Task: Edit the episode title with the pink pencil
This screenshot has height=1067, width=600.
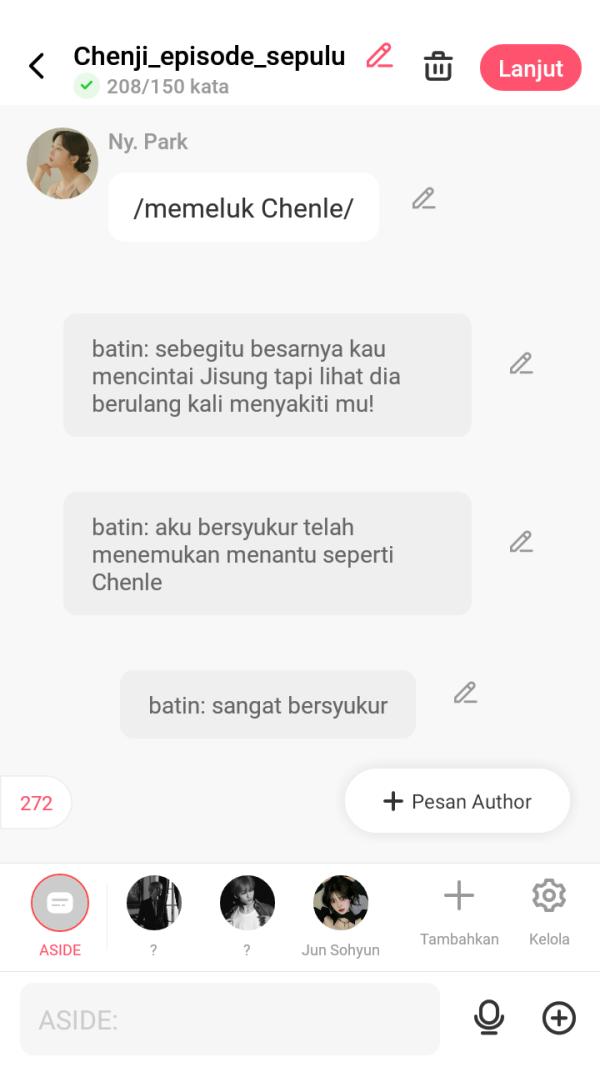Action: tap(379, 56)
